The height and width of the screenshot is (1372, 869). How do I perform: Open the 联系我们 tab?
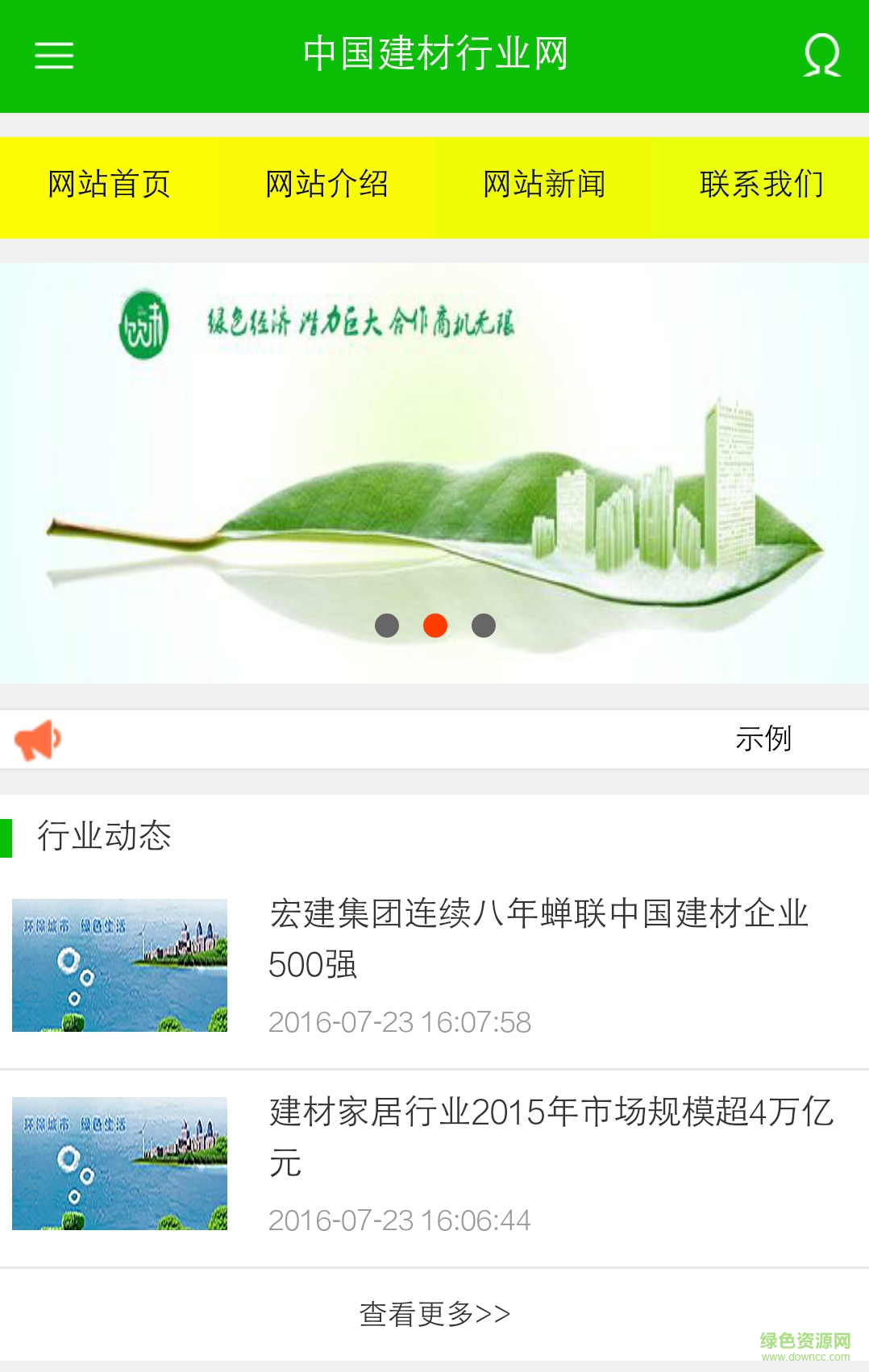(761, 185)
